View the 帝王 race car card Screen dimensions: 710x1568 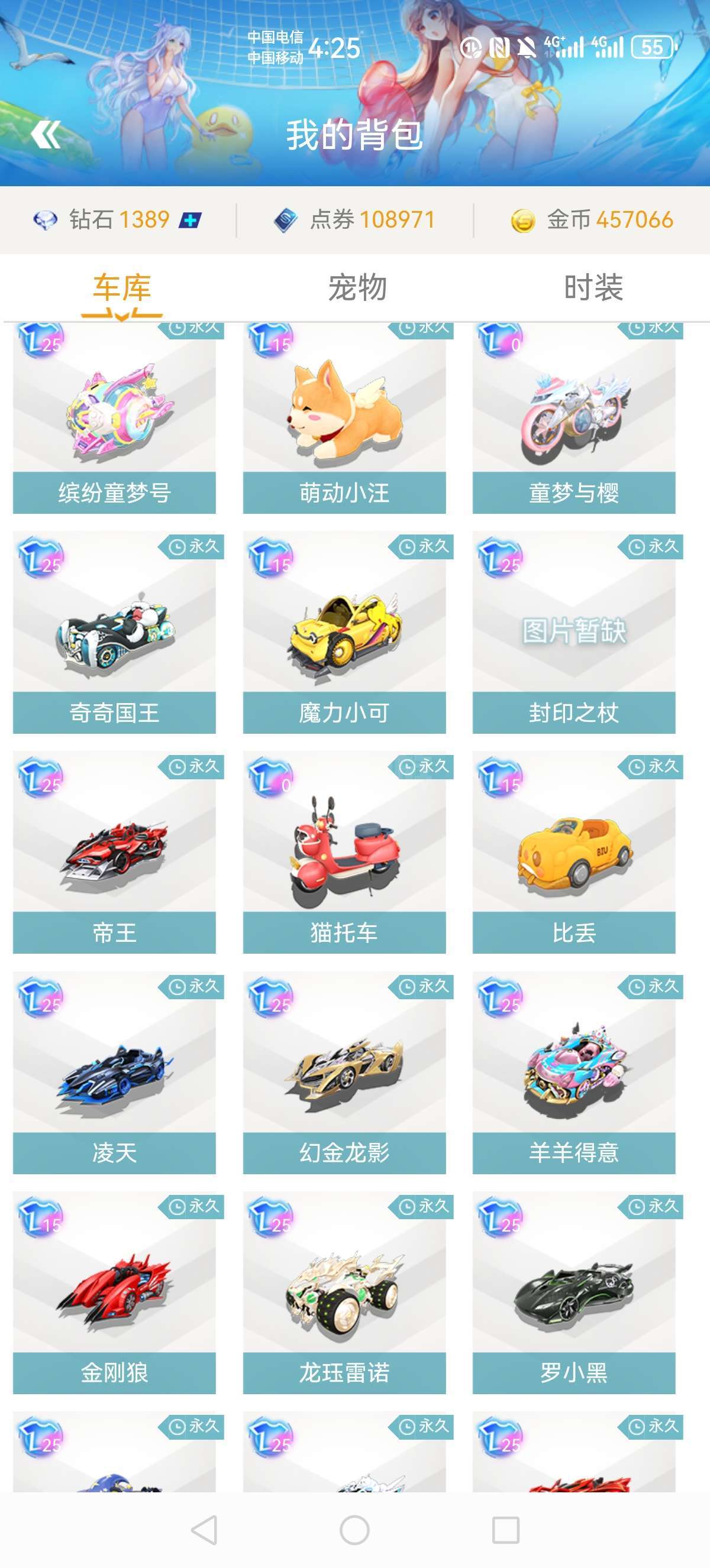114,852
